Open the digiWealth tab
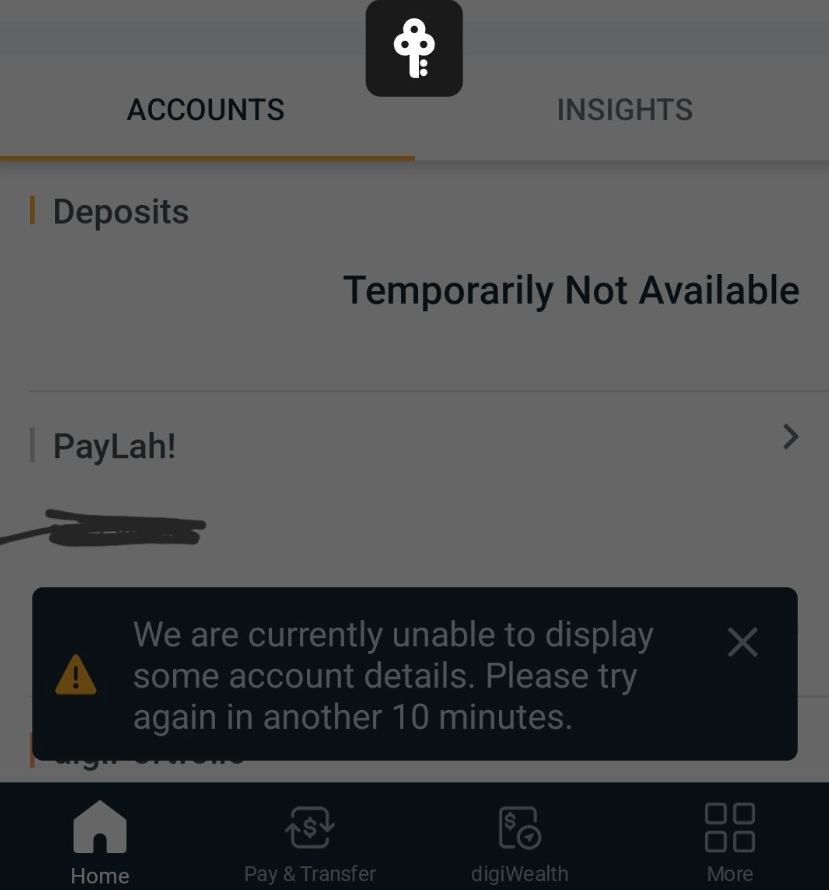This screenshot has height=890, width=829. coord(519,843)
